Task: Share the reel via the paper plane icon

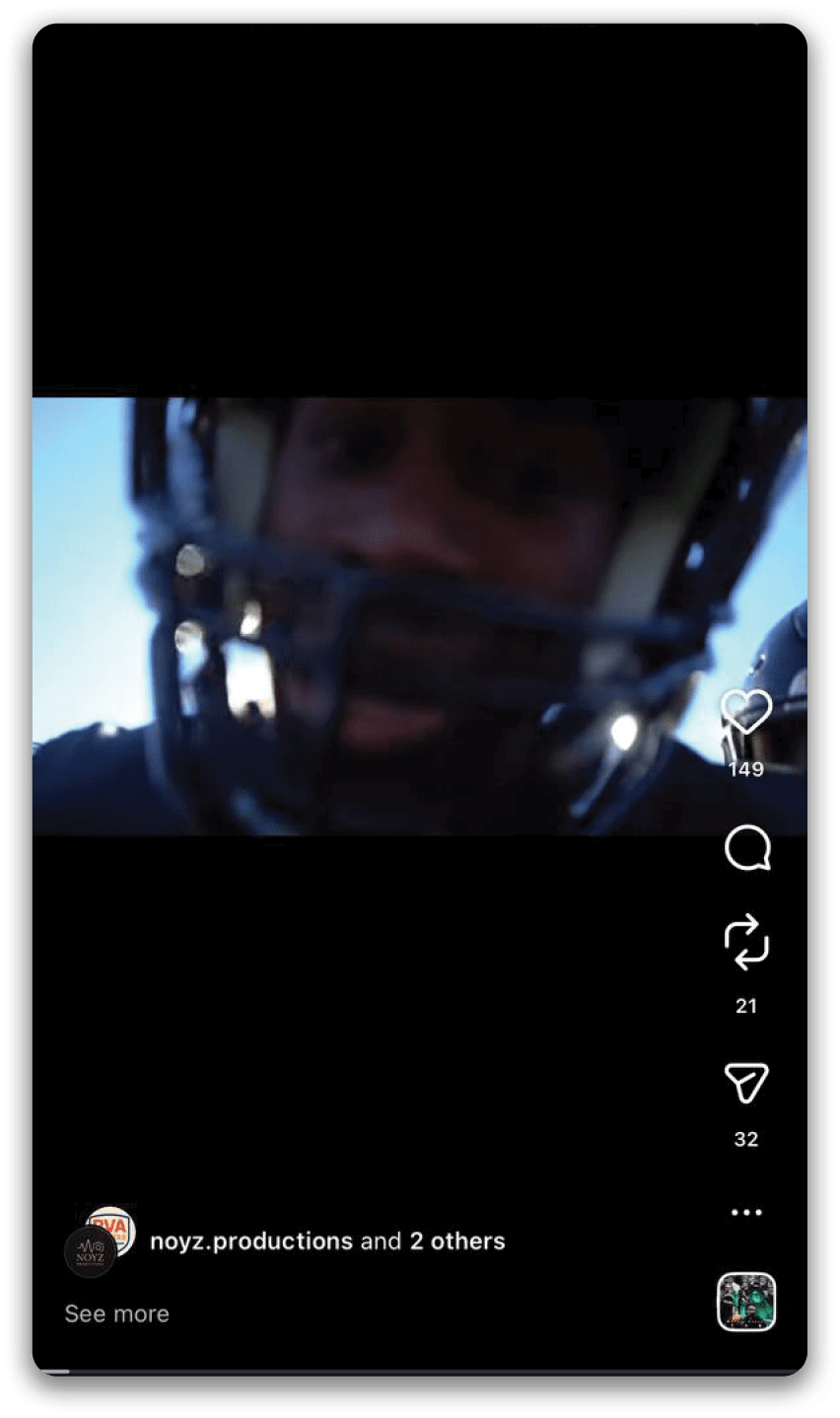Action: [x=746, y=1084]
